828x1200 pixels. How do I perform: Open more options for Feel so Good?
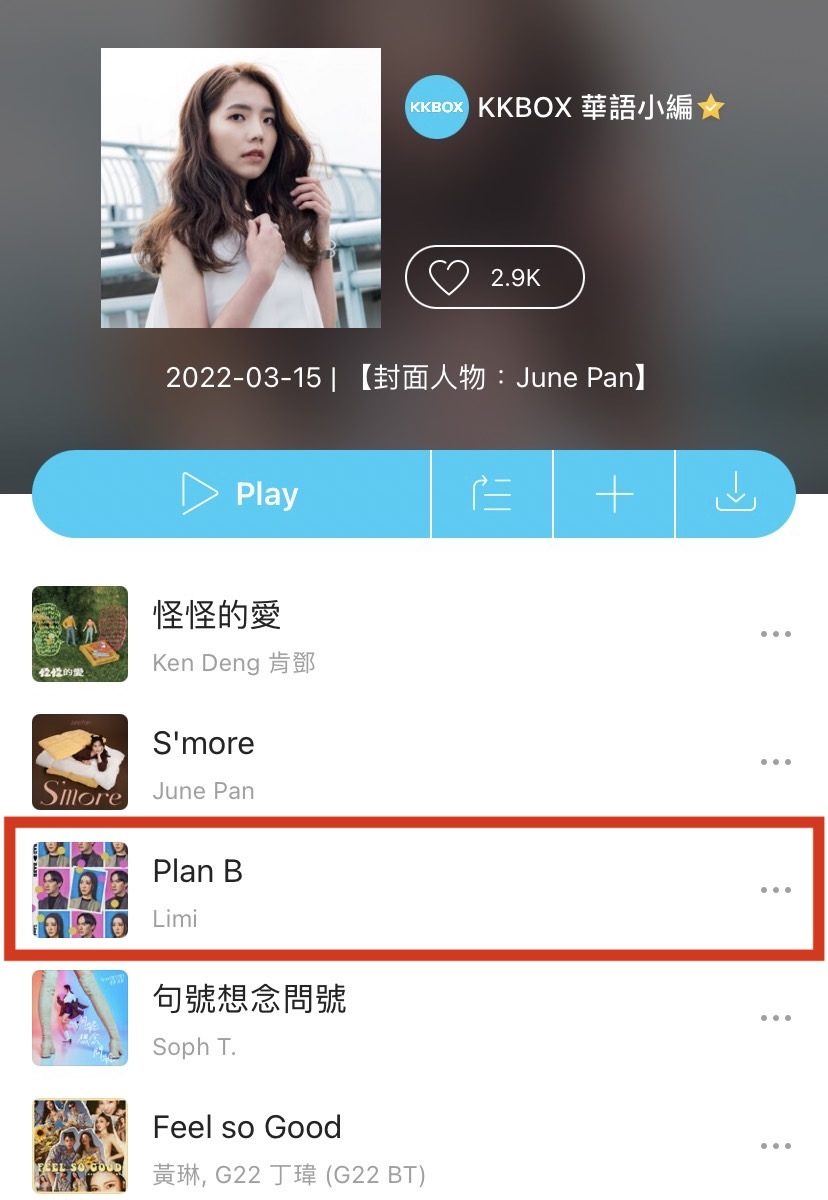(x=775, y=1146)
